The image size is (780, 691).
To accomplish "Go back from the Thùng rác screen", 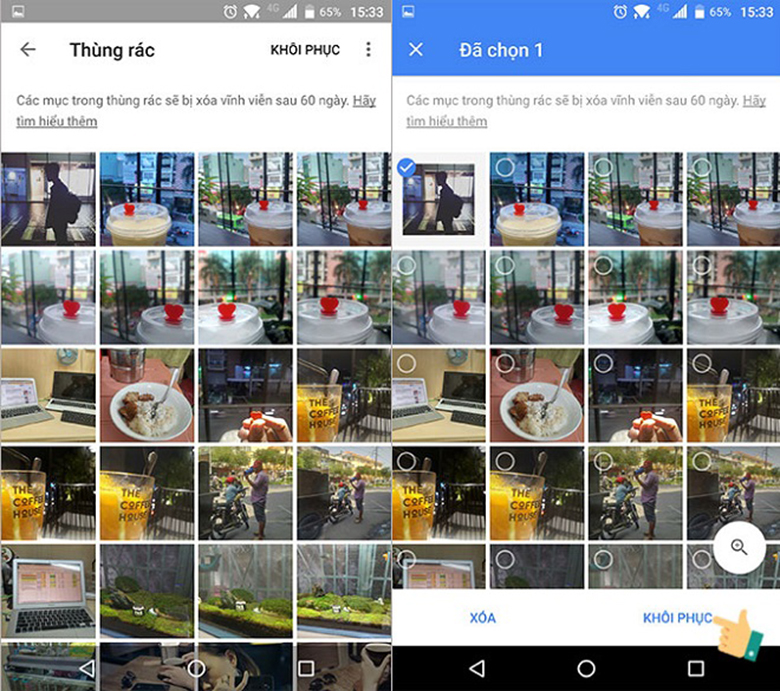I will point(28,50).
